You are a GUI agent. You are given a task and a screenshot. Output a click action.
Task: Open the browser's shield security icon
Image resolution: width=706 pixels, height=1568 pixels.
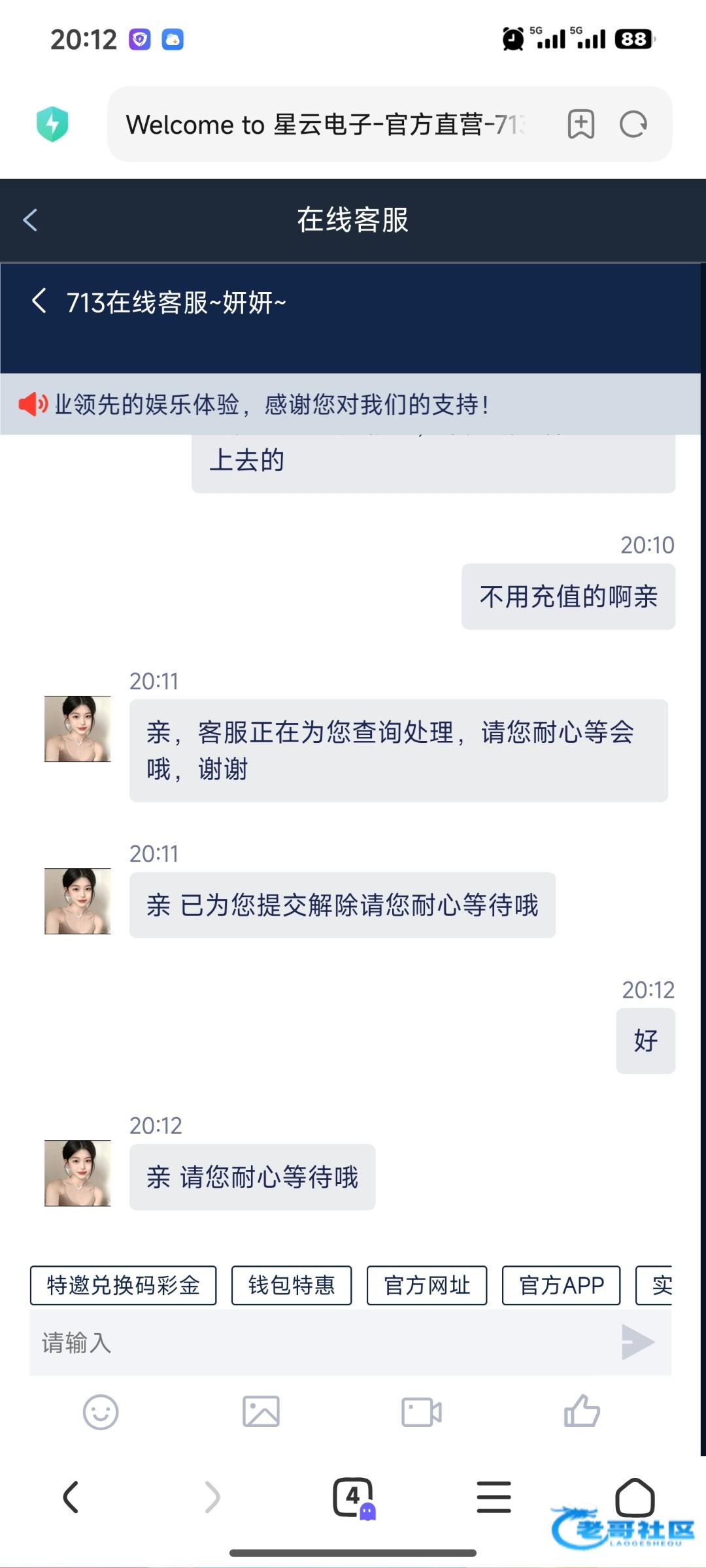[52, 124]
